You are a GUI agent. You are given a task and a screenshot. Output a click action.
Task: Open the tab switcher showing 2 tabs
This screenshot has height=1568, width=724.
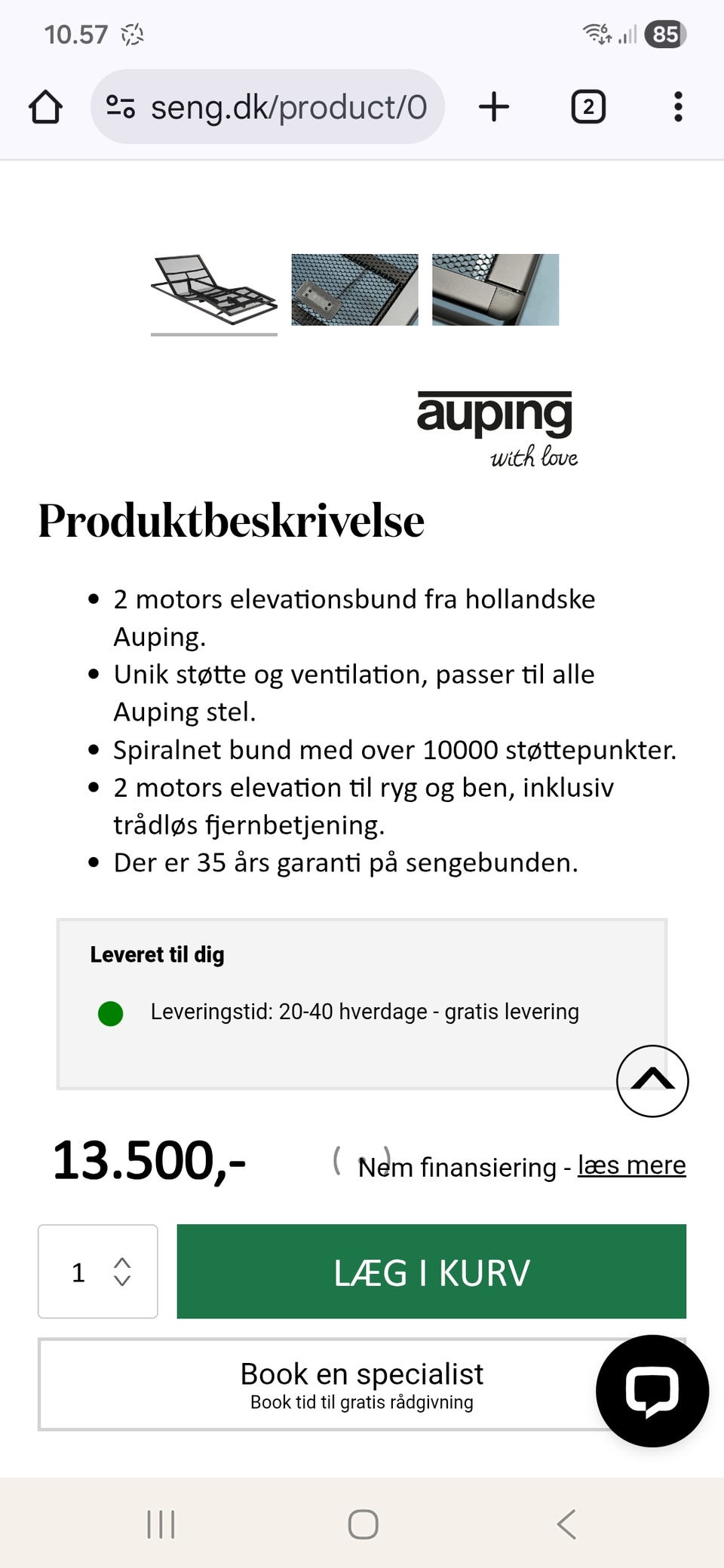click(x=587, y=106)
